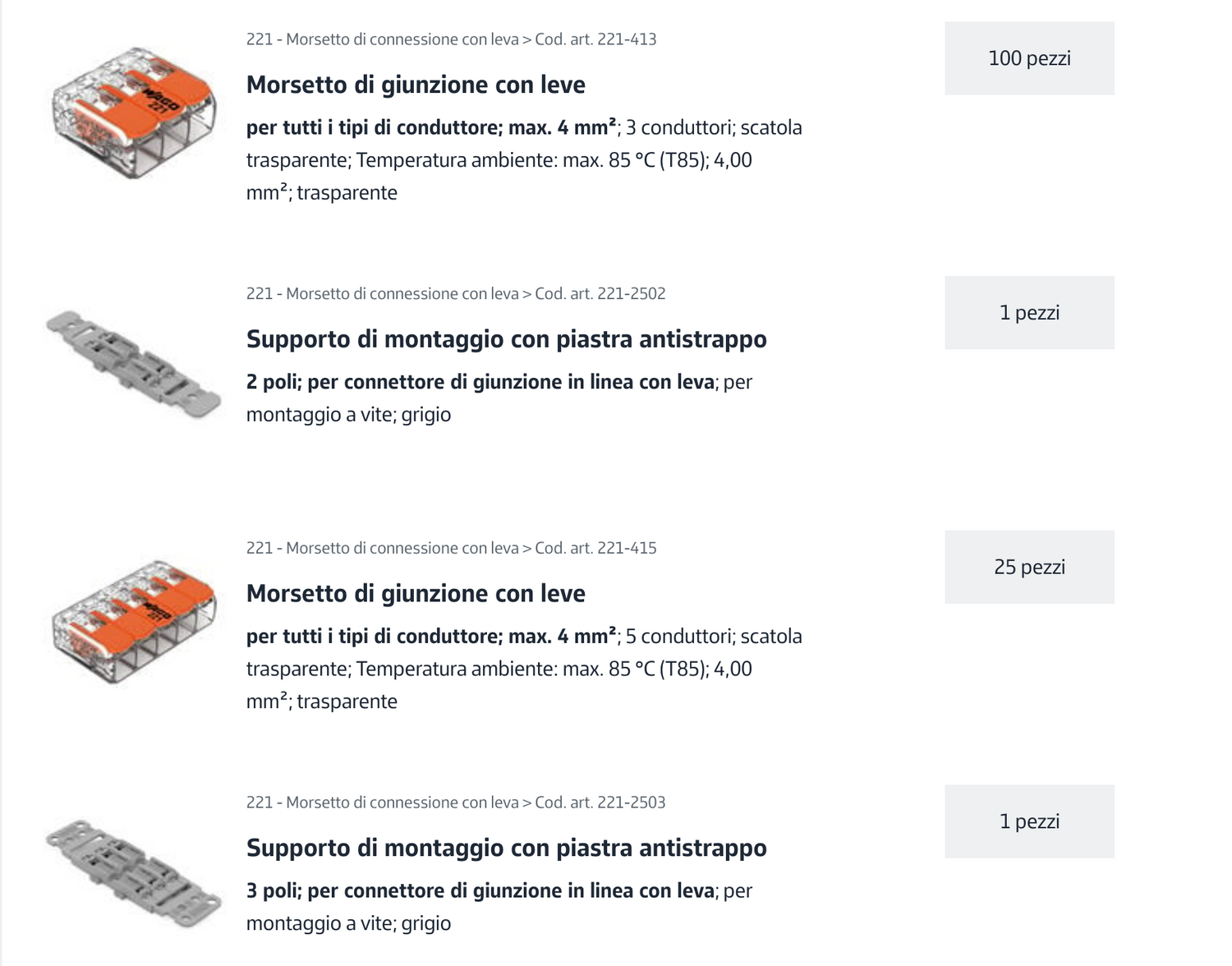Open the 221-2502 Supporto di montaggio product

coord(506,339)
